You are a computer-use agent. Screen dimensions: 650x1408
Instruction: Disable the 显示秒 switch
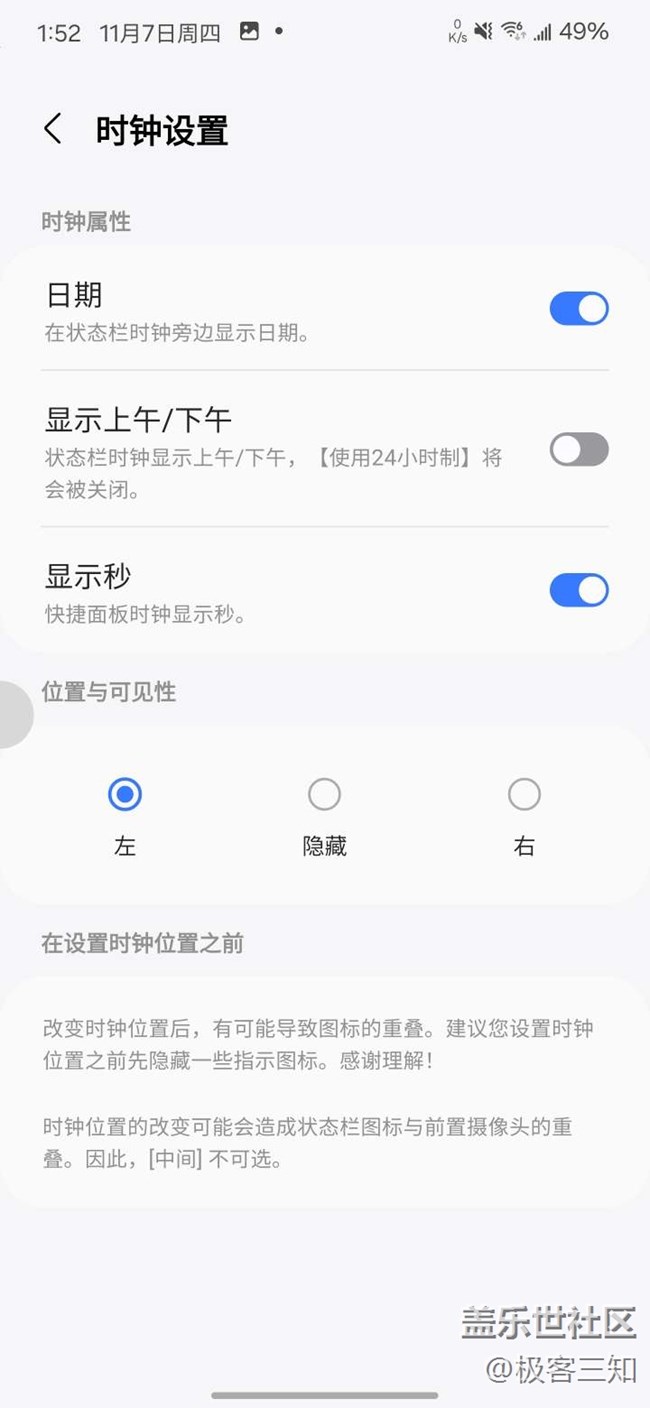pos(579,590)
